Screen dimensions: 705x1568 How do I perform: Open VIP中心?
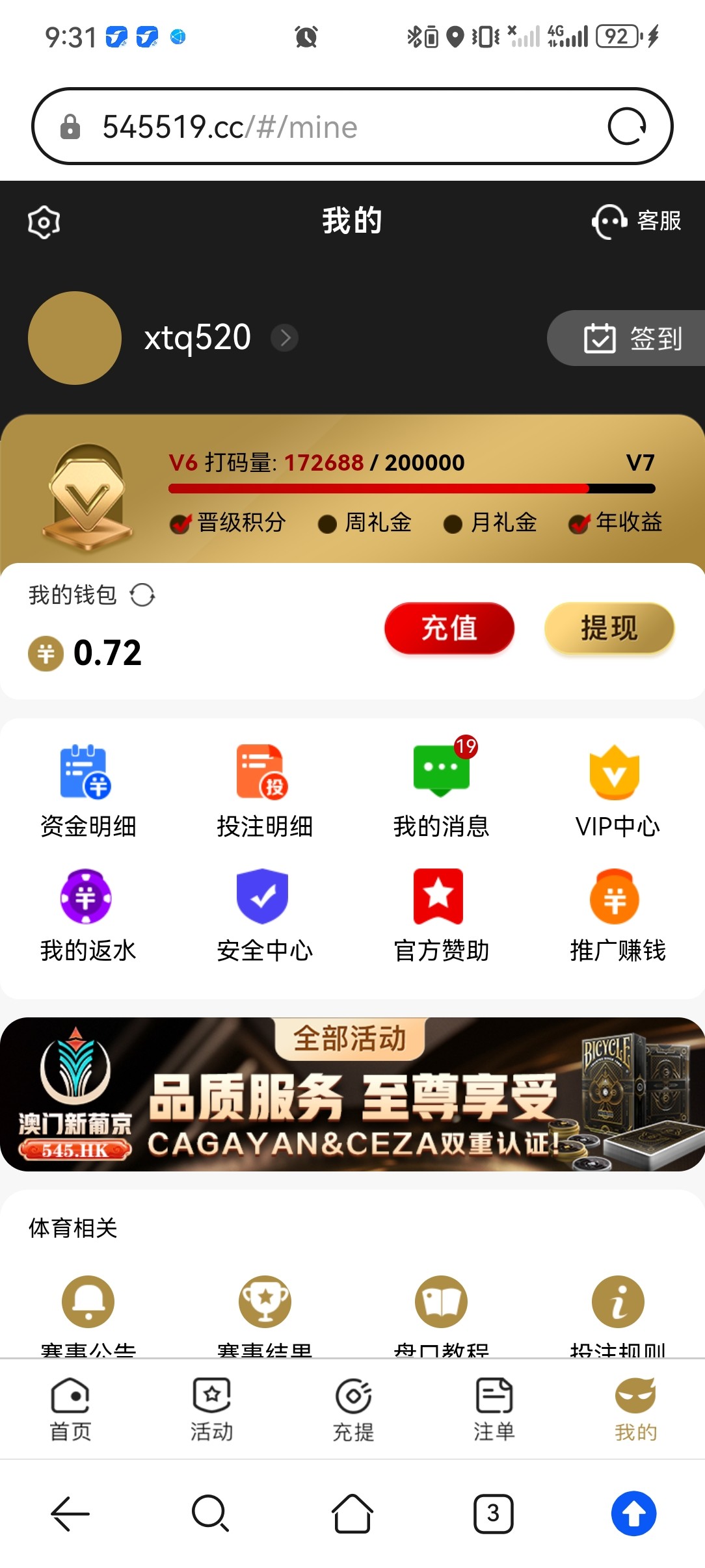tap(617, 791)
